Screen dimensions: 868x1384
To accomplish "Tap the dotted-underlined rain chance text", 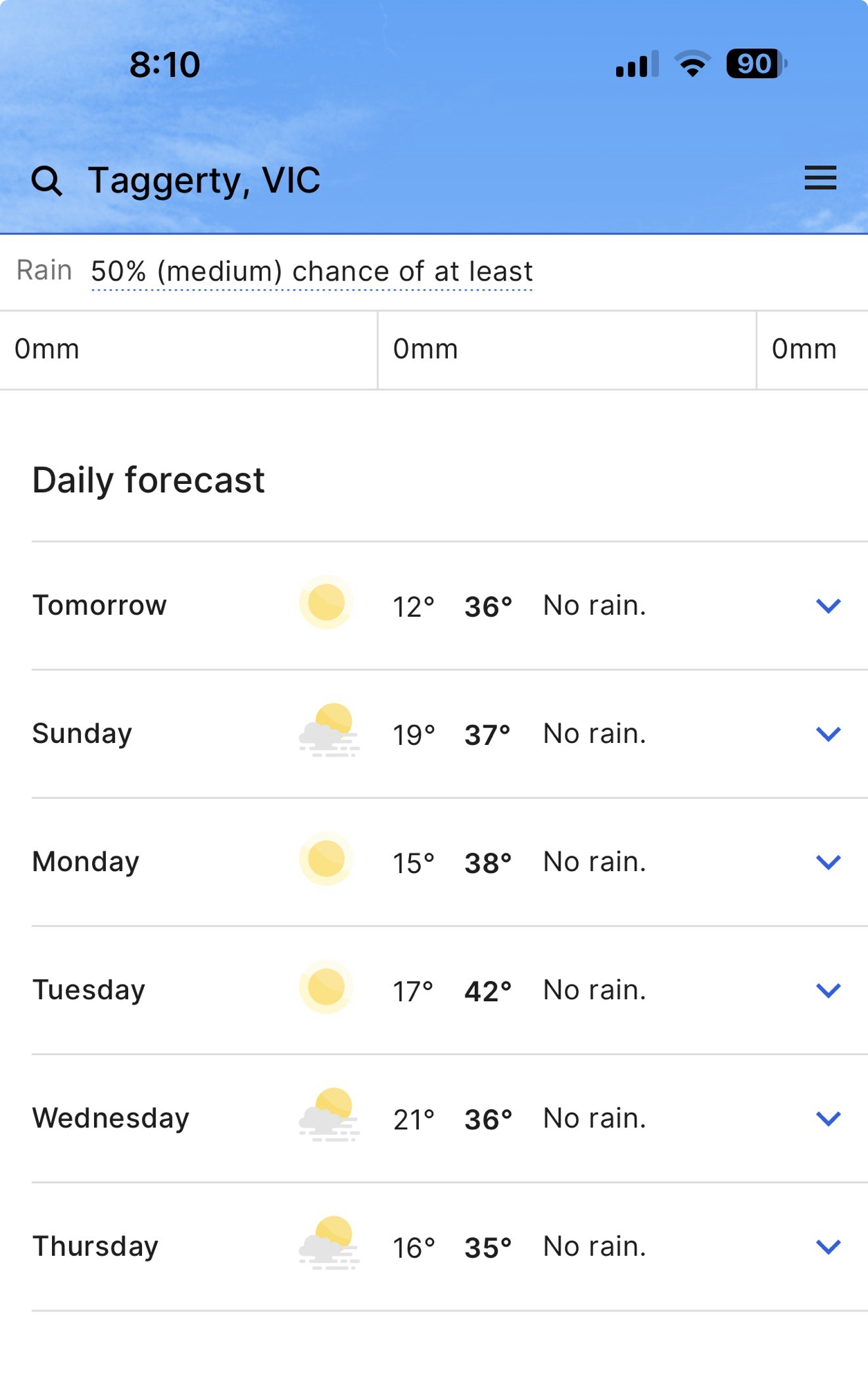I will (311, 272).
